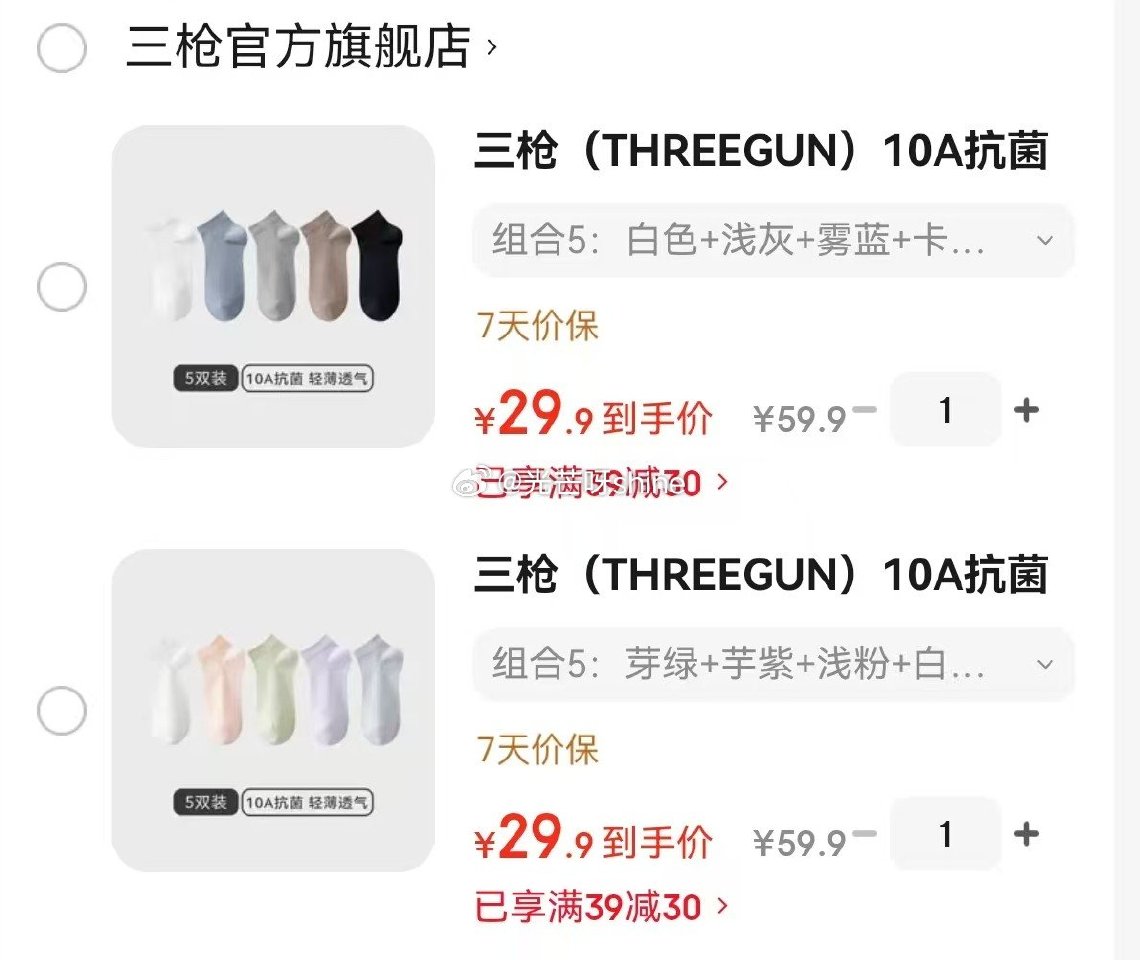Viewport: 1140px width, 960px height.
Task: Decrease quantity of the 芽绿+芋紫 socks
Action: 865,834
